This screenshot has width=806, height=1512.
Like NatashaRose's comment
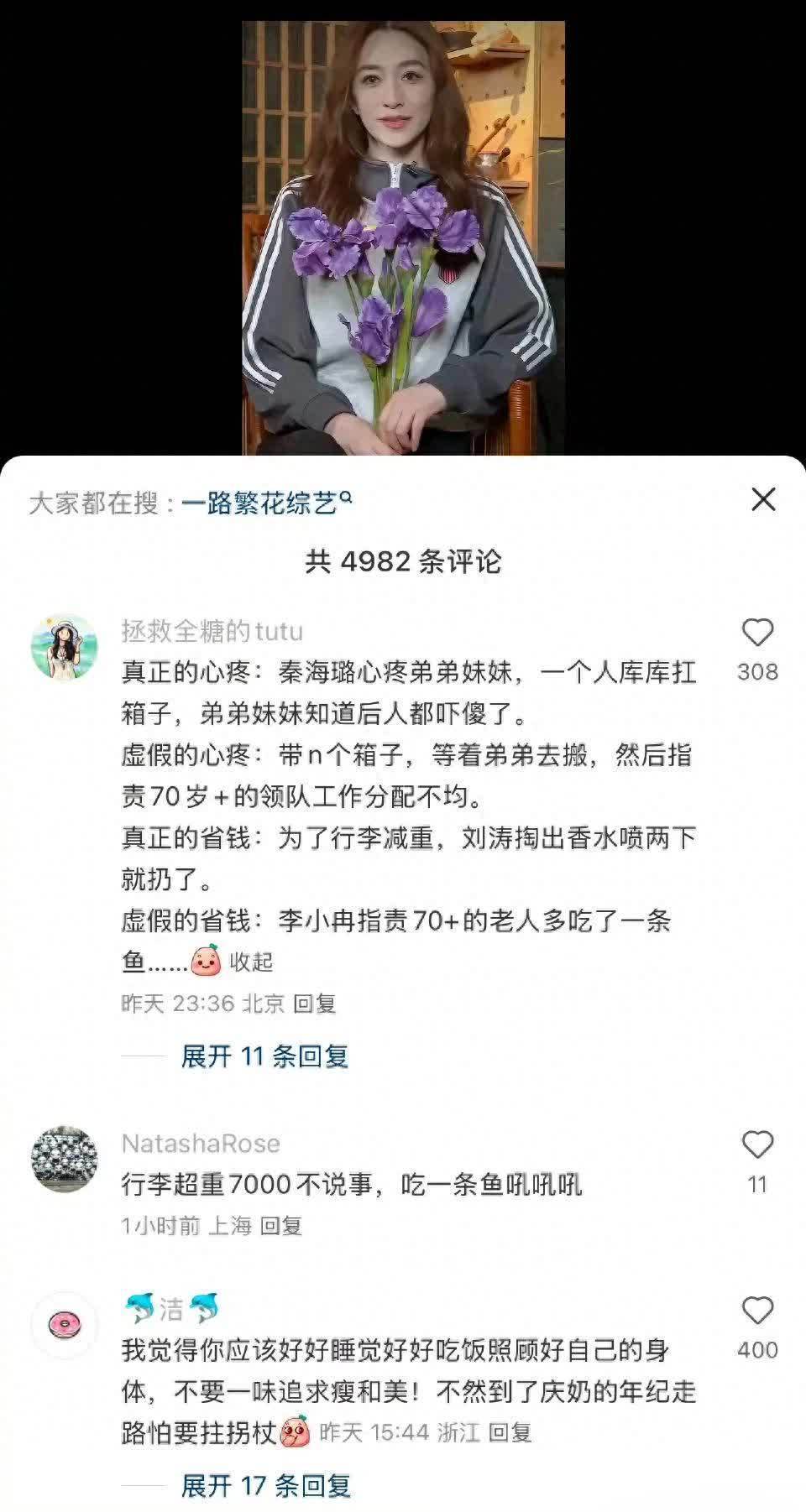click(x=757, y=1145)
